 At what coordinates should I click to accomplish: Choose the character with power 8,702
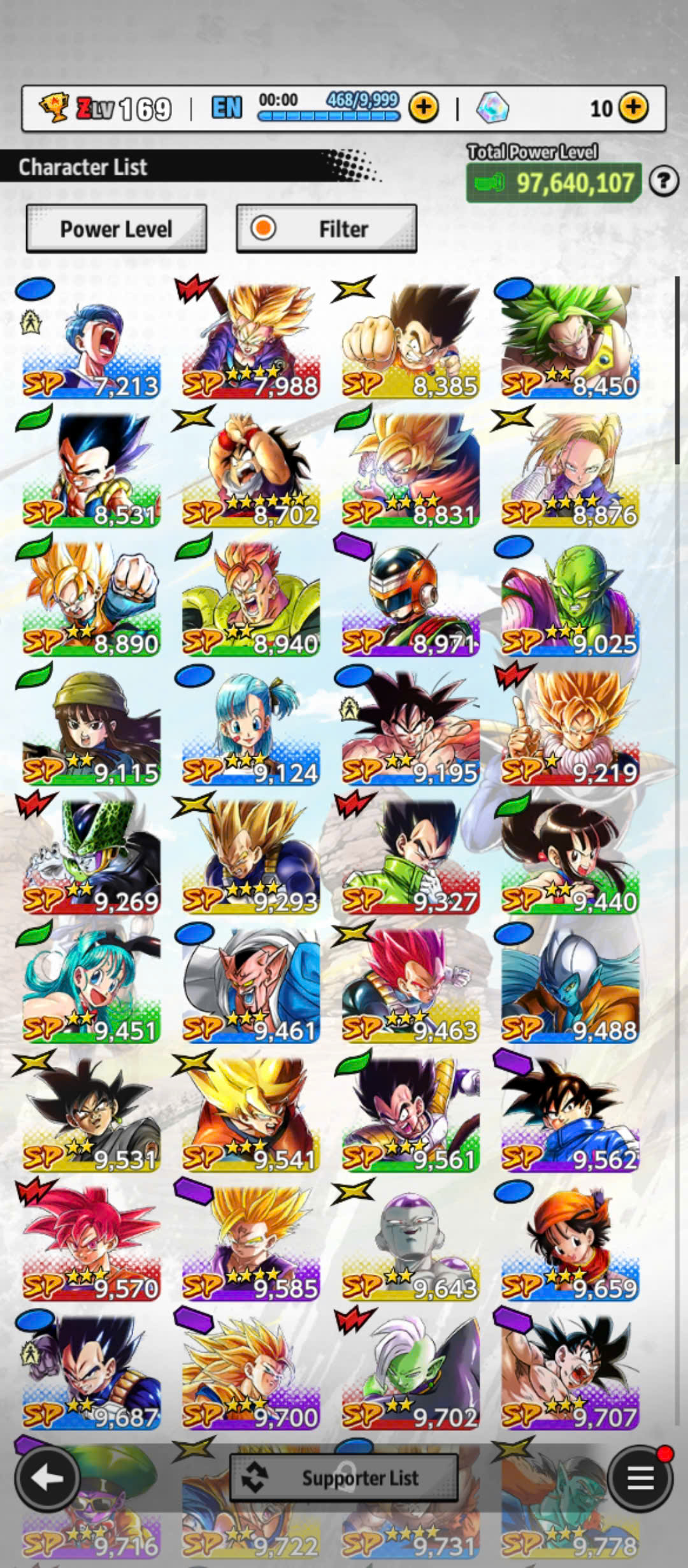click(251, 471)
